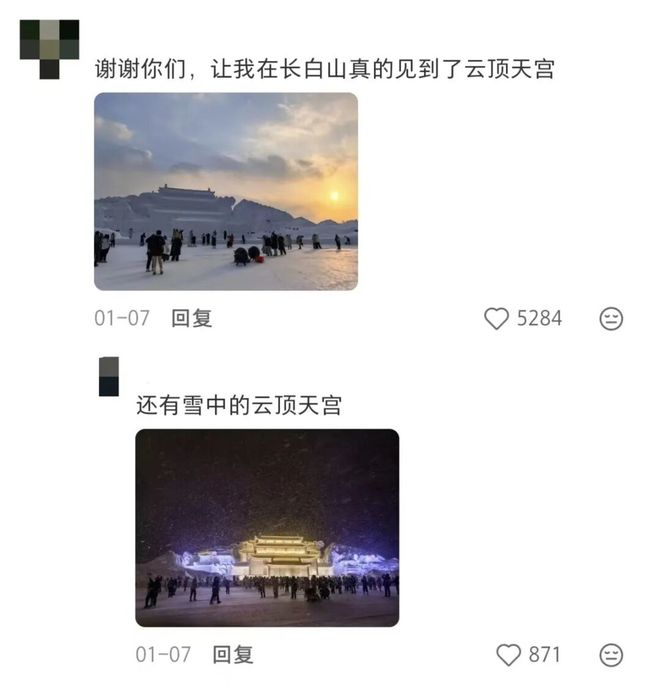This screenshot has width=660, height=691.
Task: Open the sunset snow palace photo
Action: click(226, 191)
